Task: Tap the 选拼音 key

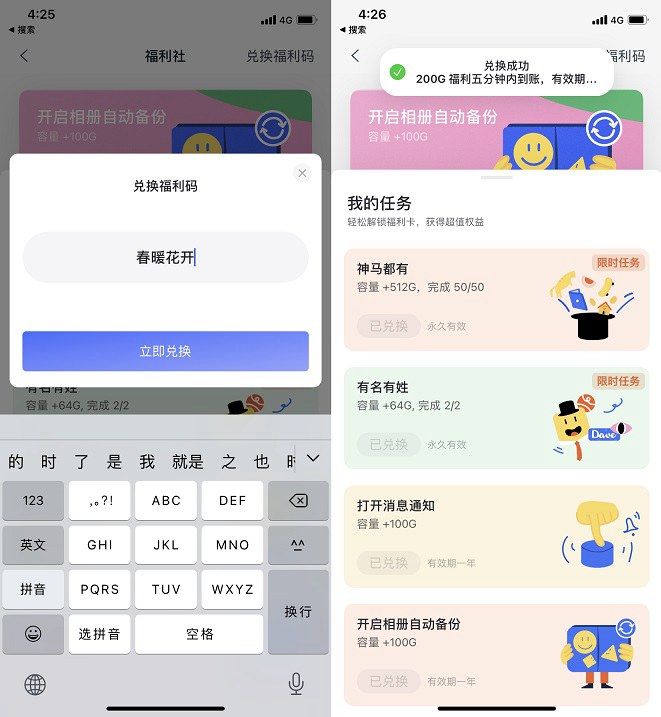Action: [99, 634]
